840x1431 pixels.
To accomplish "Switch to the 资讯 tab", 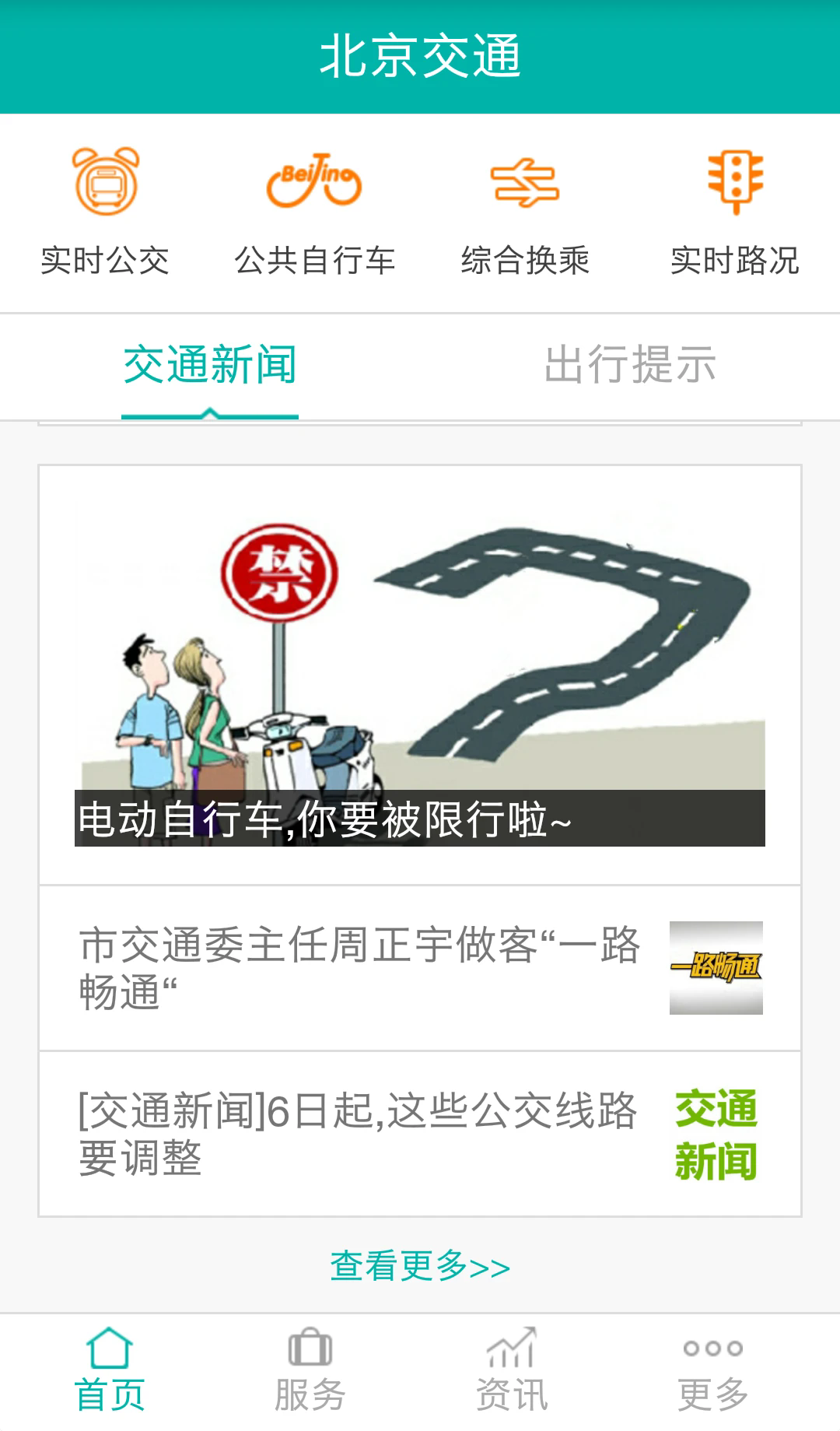I will [x=512, y=1371].
